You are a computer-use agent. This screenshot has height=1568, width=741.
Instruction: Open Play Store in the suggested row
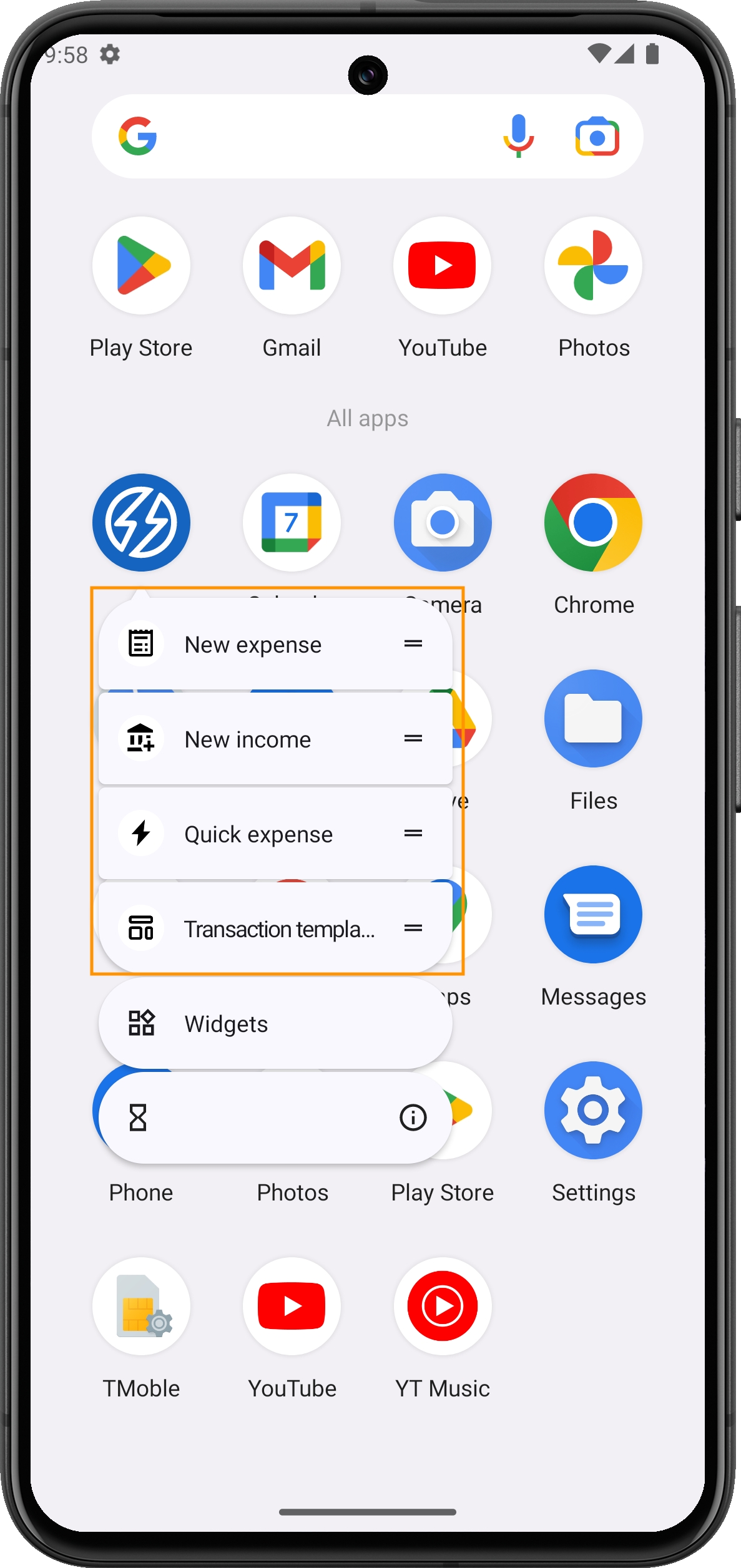point(141,266)
